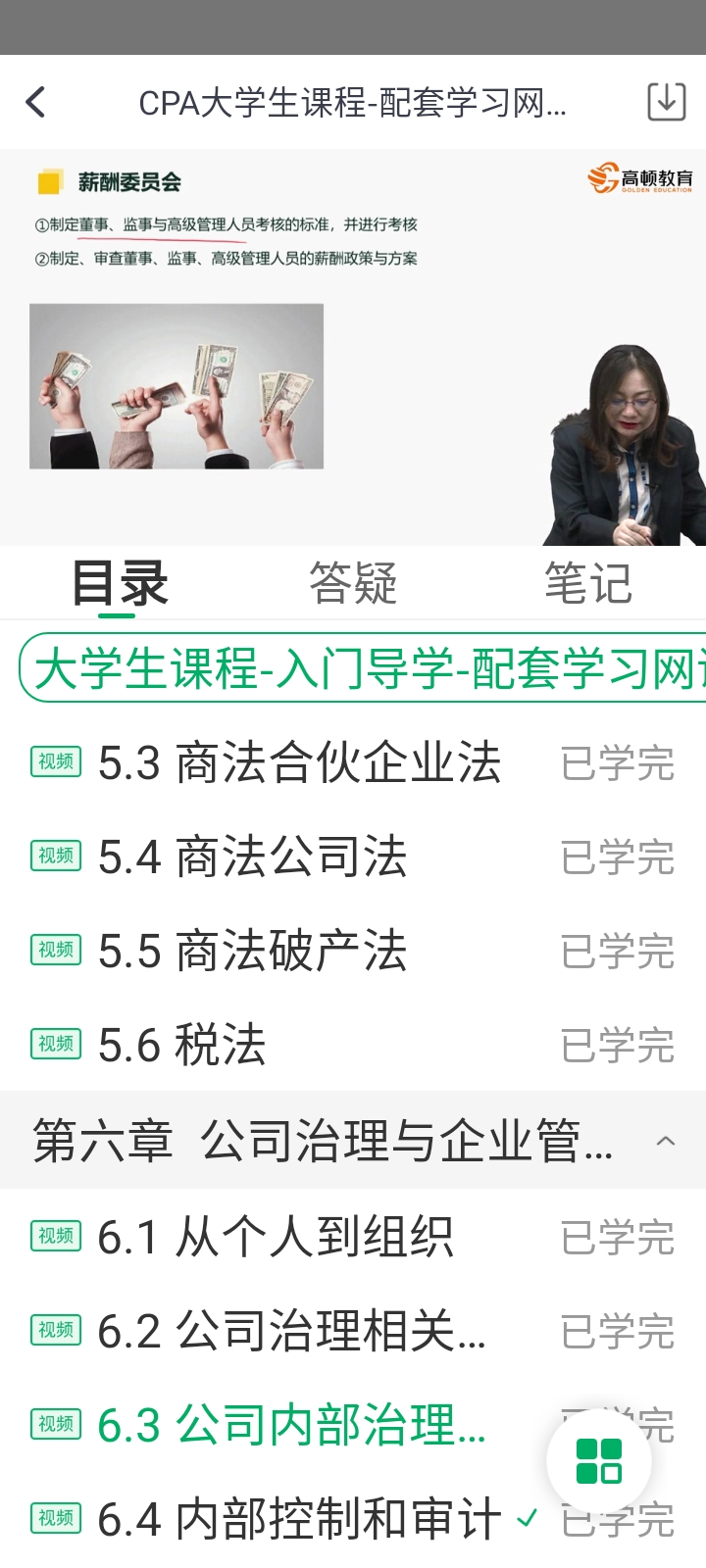
Task: Open lesson 5.4 商法公司法
Action: (252, 857)
